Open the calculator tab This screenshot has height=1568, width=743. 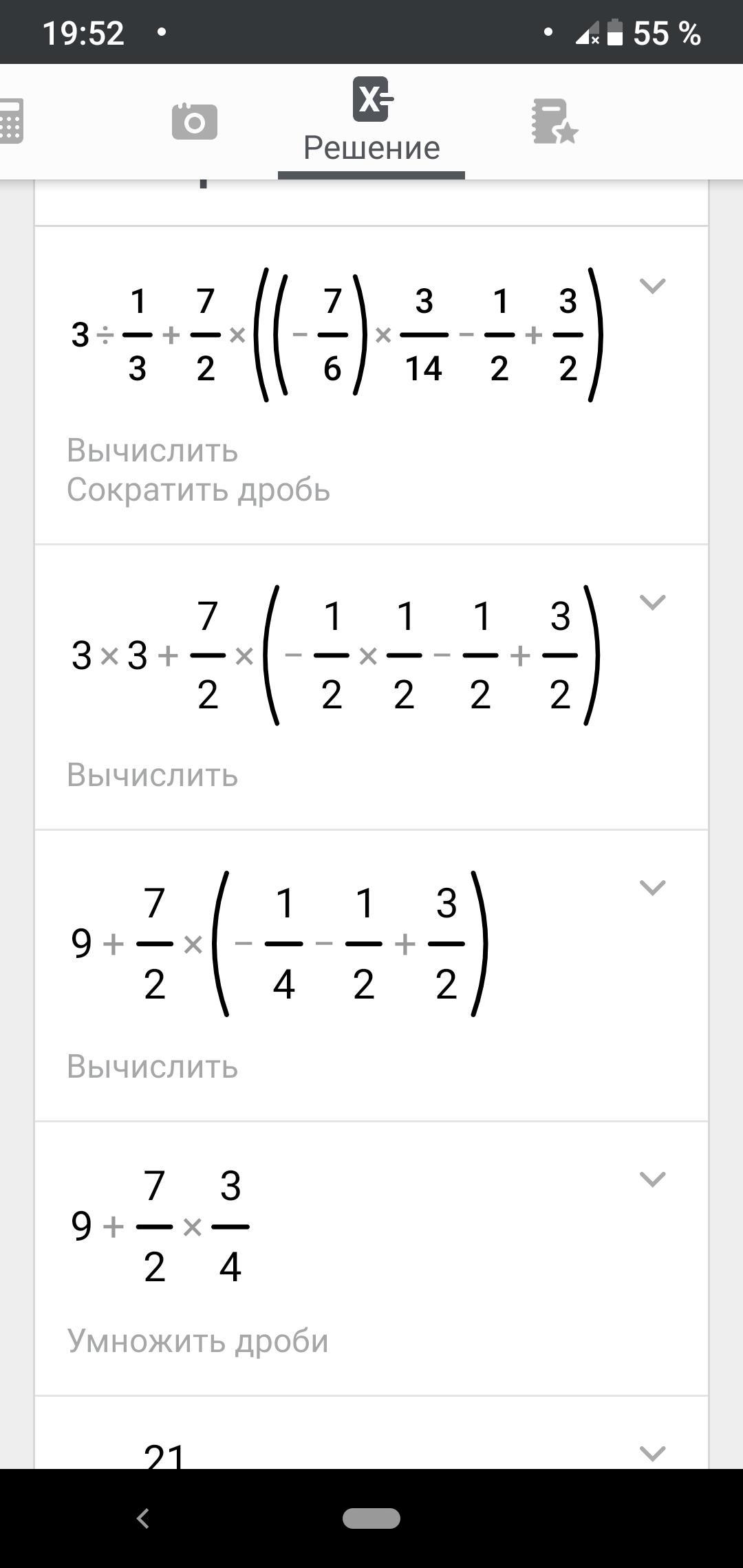point(11,121)
